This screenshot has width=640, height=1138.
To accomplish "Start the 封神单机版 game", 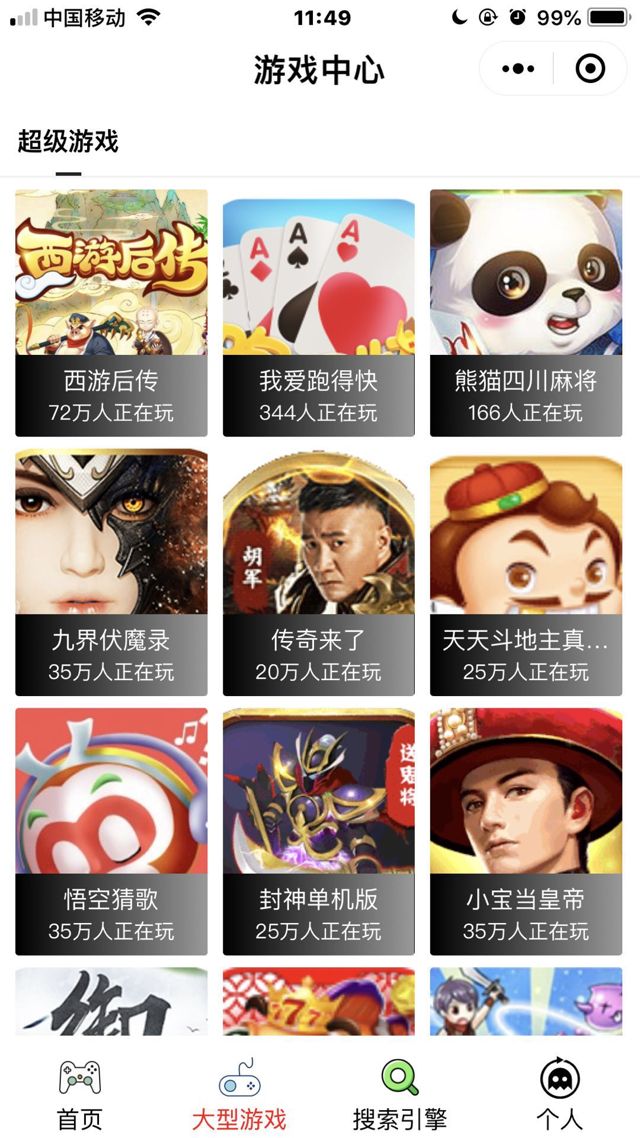I will click(318, 830).
